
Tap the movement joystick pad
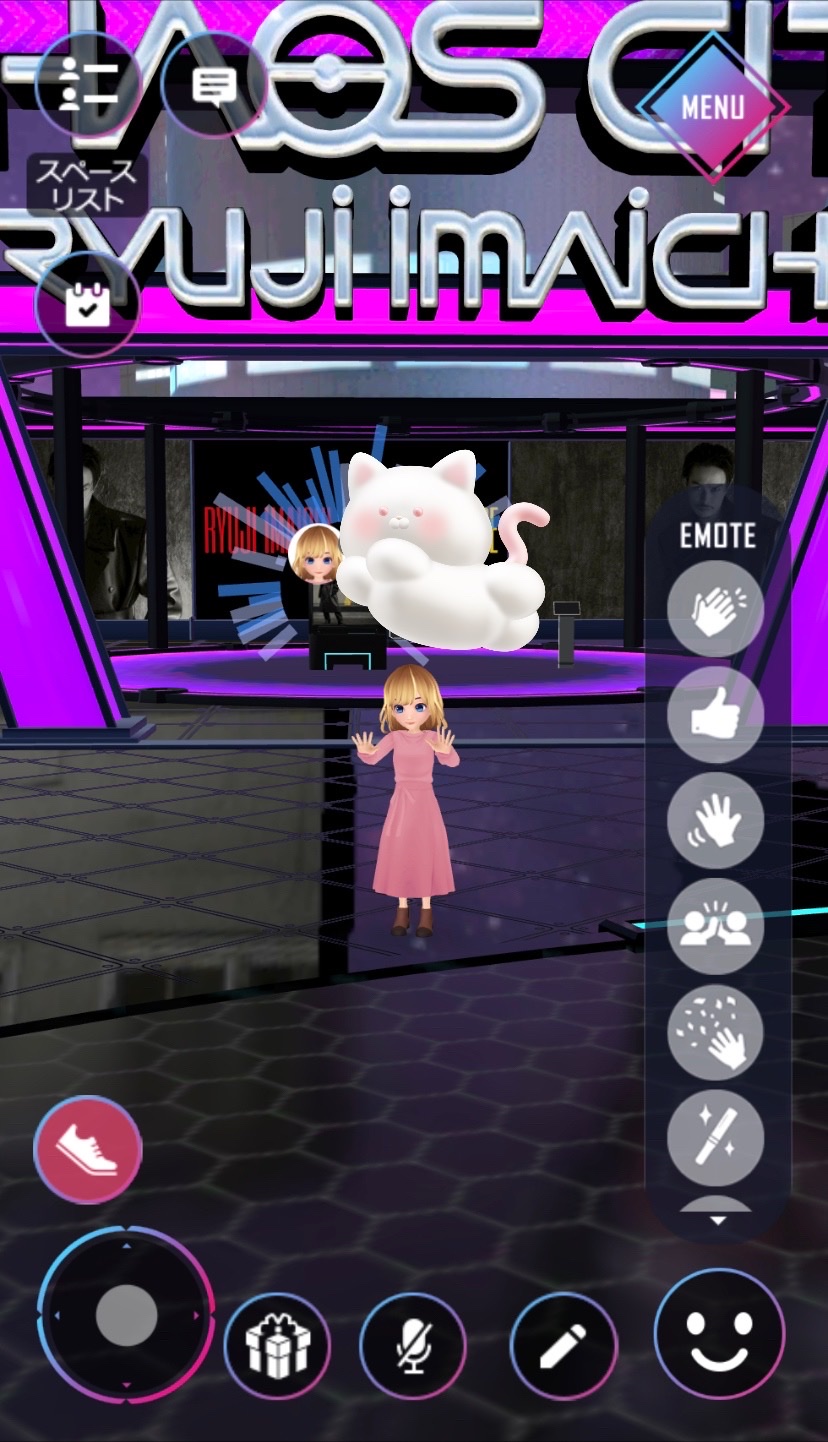click(126, 1314)
